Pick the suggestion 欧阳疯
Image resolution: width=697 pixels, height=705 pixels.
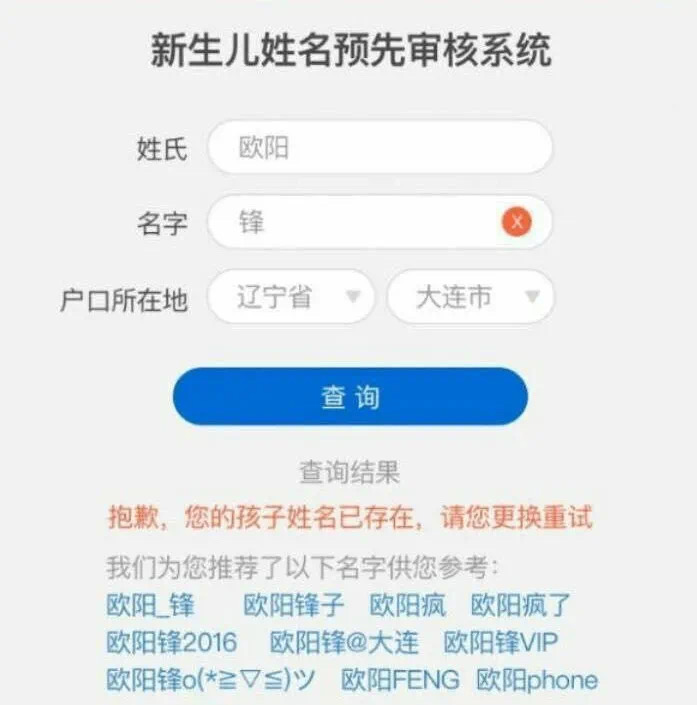coord(408,605)
